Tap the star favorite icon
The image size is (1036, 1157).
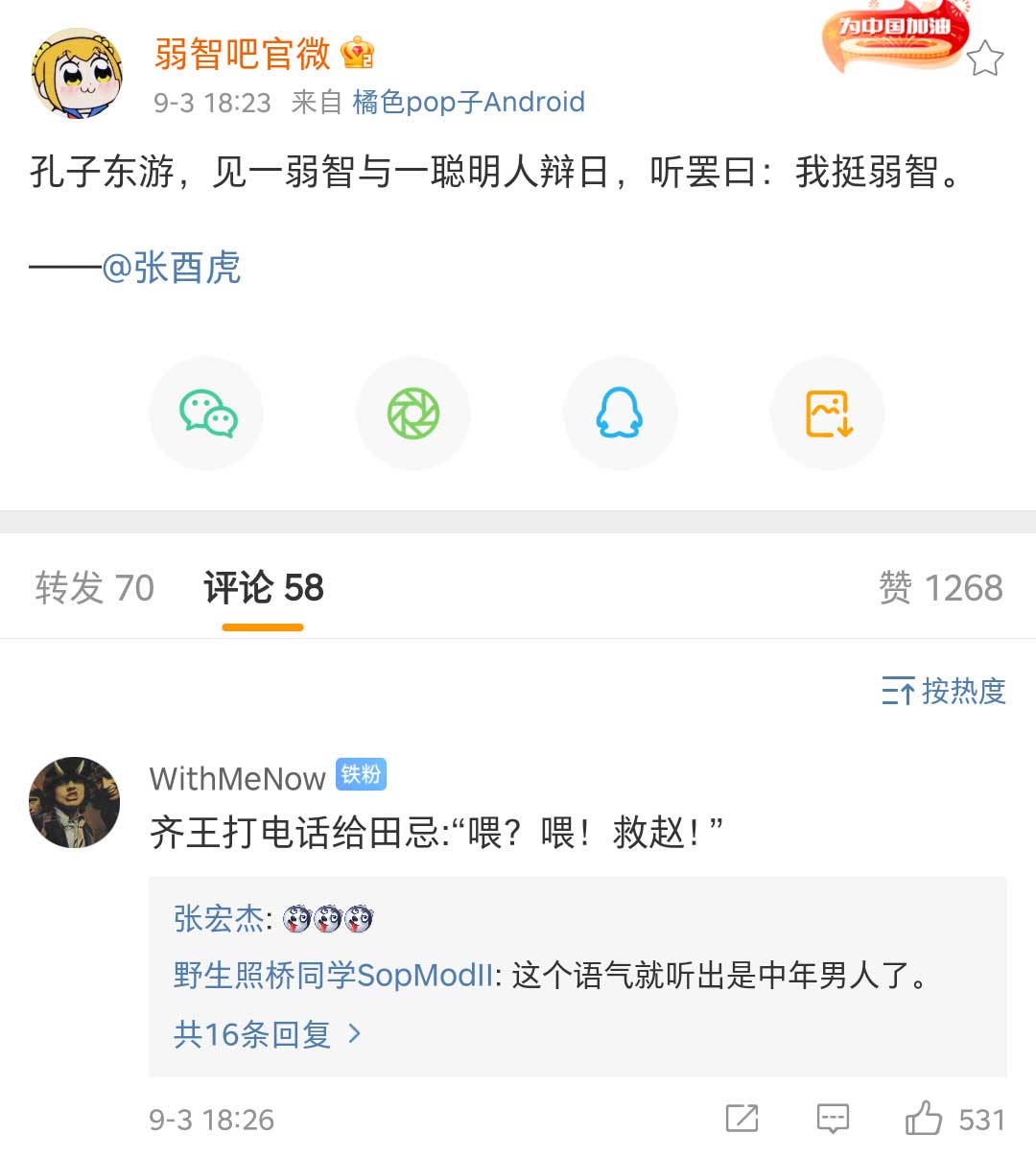click(x=984, y=59)
